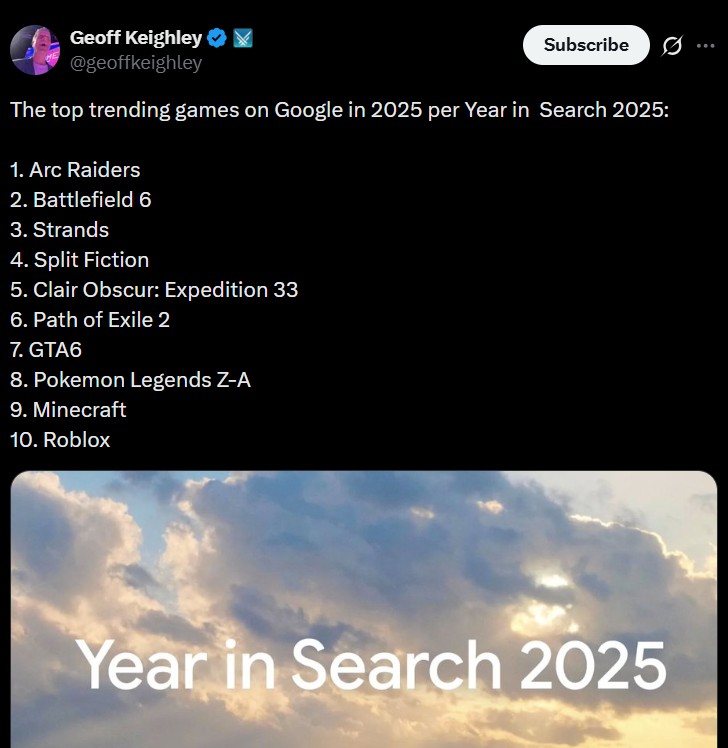Click GTA6 in the ranking
This screenshot has height=748, width=728.
[x=46, y=350]
